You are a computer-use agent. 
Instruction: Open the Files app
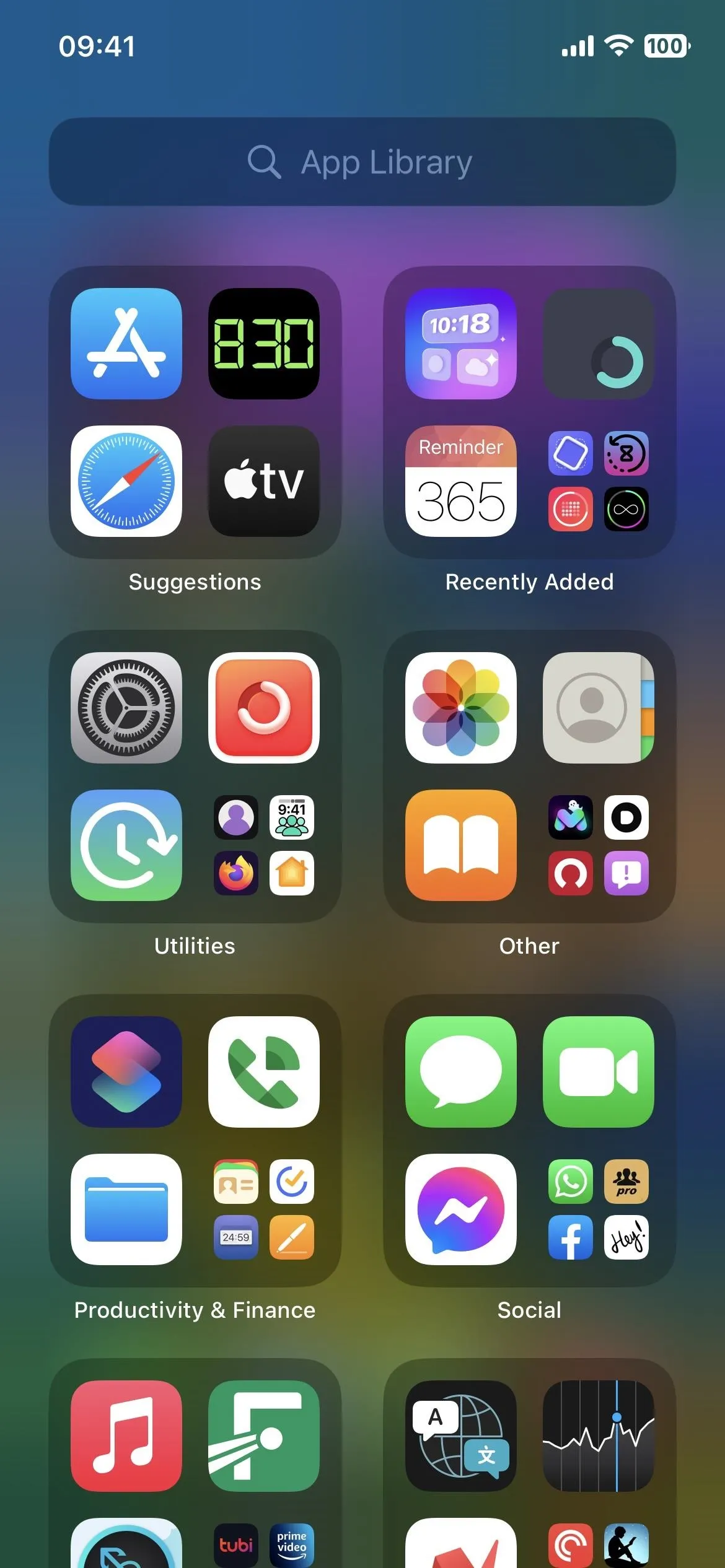pyautogui.click(x=126, y=1209)
